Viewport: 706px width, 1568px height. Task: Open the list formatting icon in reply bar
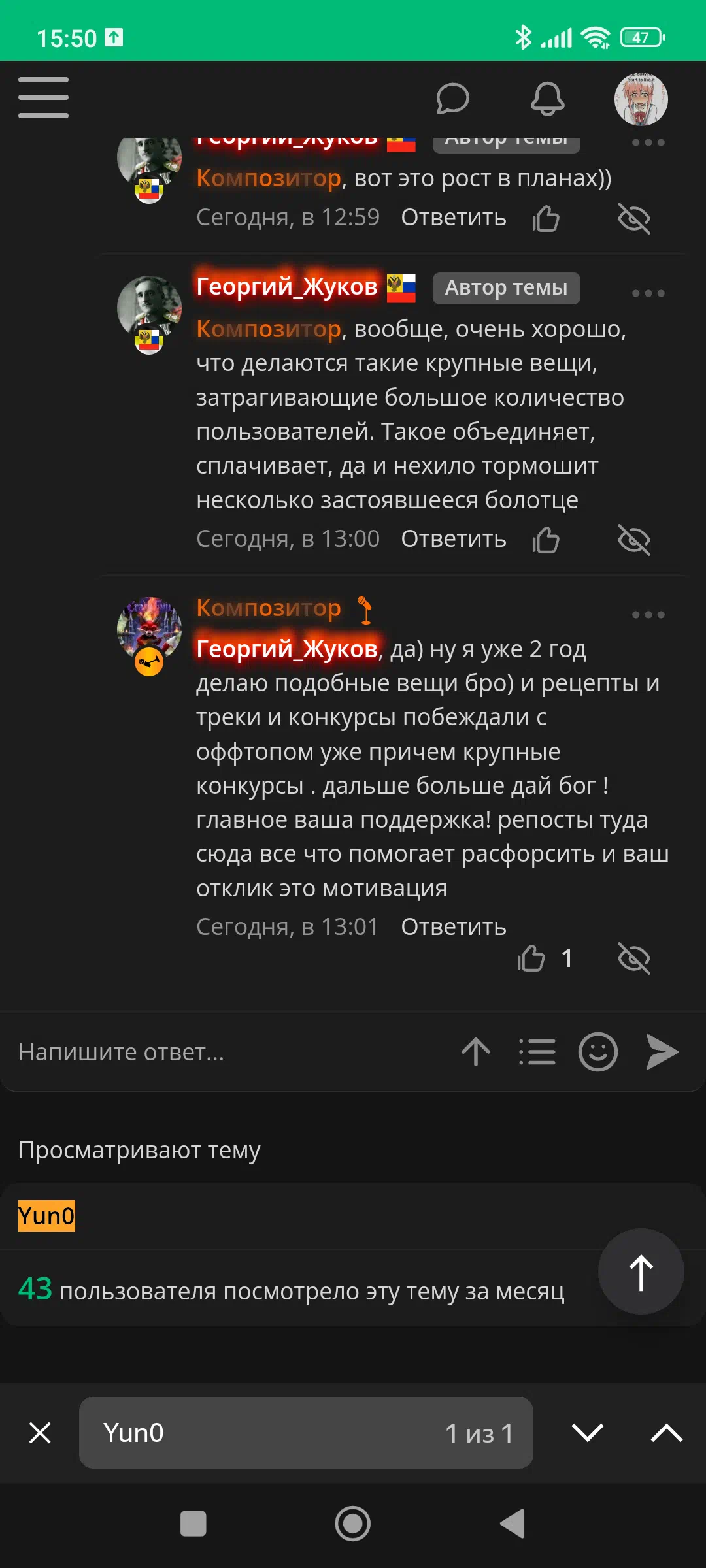537,1052
